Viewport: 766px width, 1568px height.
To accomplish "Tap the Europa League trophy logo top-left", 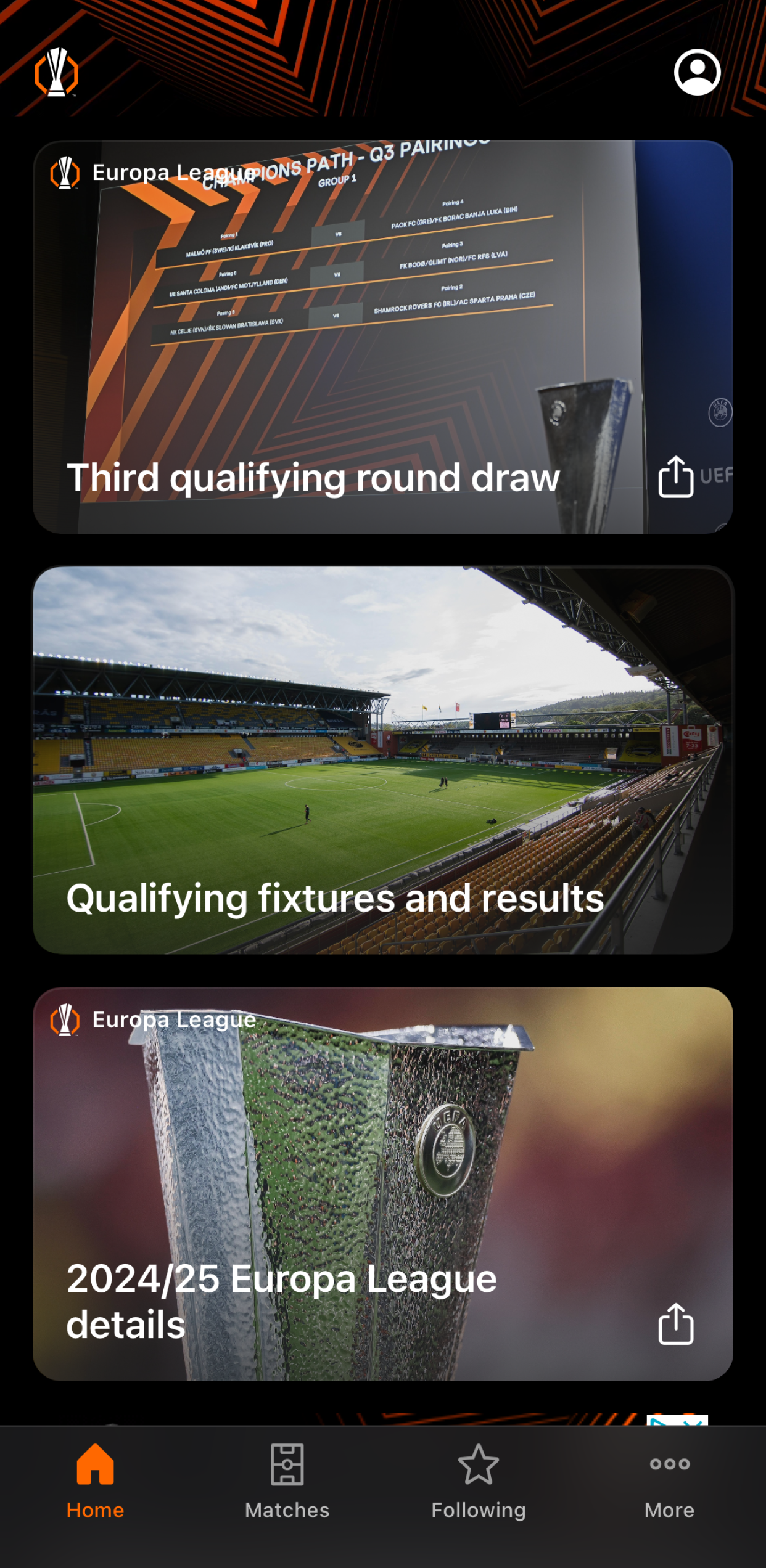I will coord(57,72).
